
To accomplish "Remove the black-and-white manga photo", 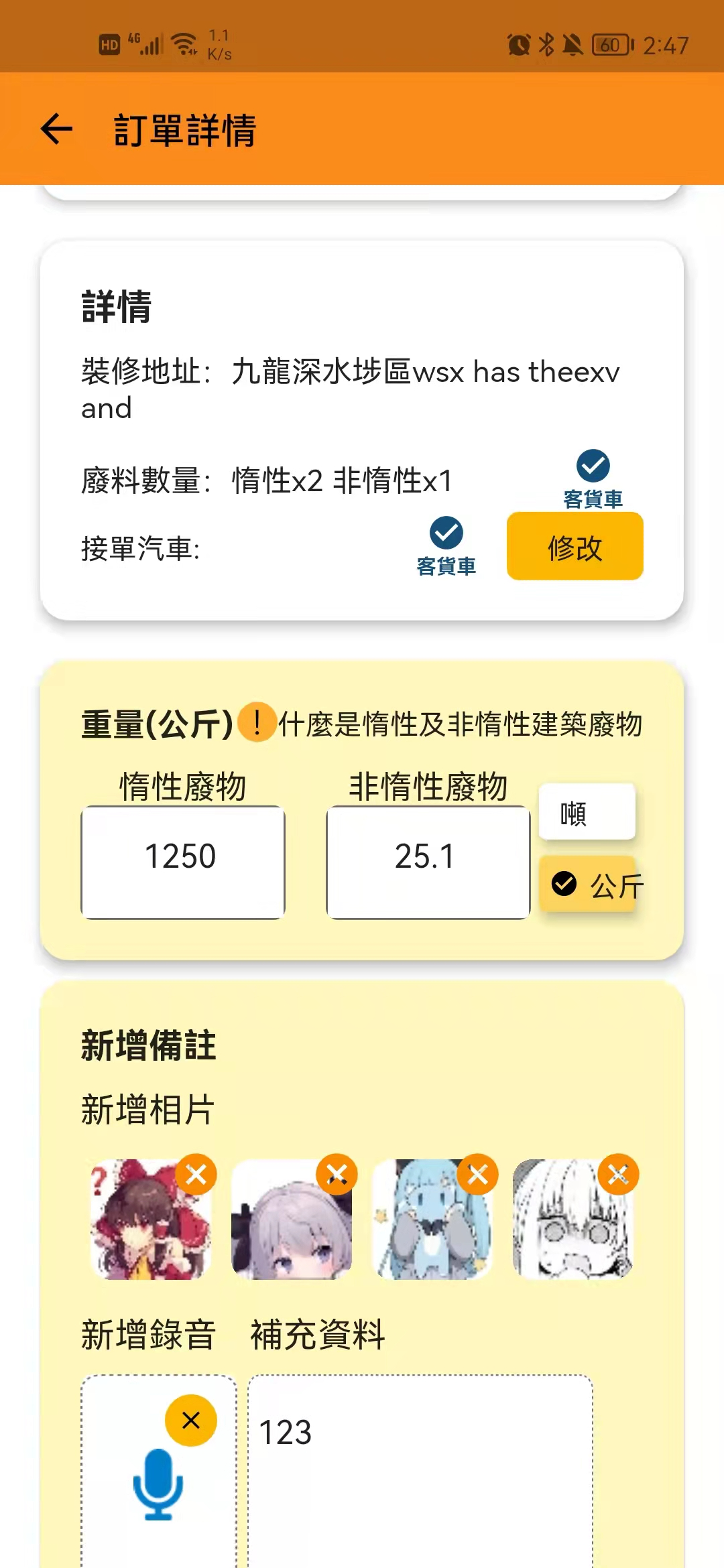I will [x=618, y=1174].
